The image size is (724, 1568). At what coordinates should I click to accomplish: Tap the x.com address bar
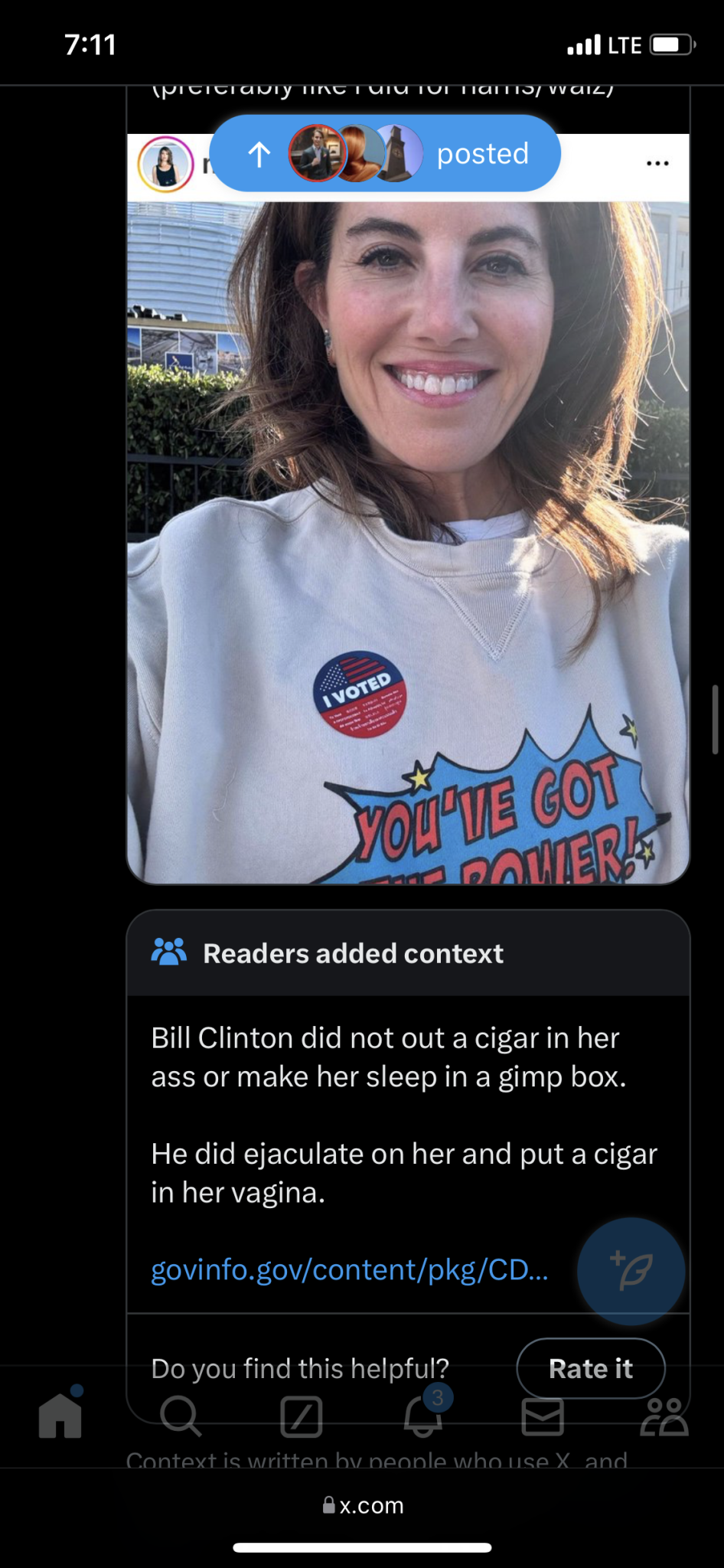pyautogui.click(x=362, y=1505)
